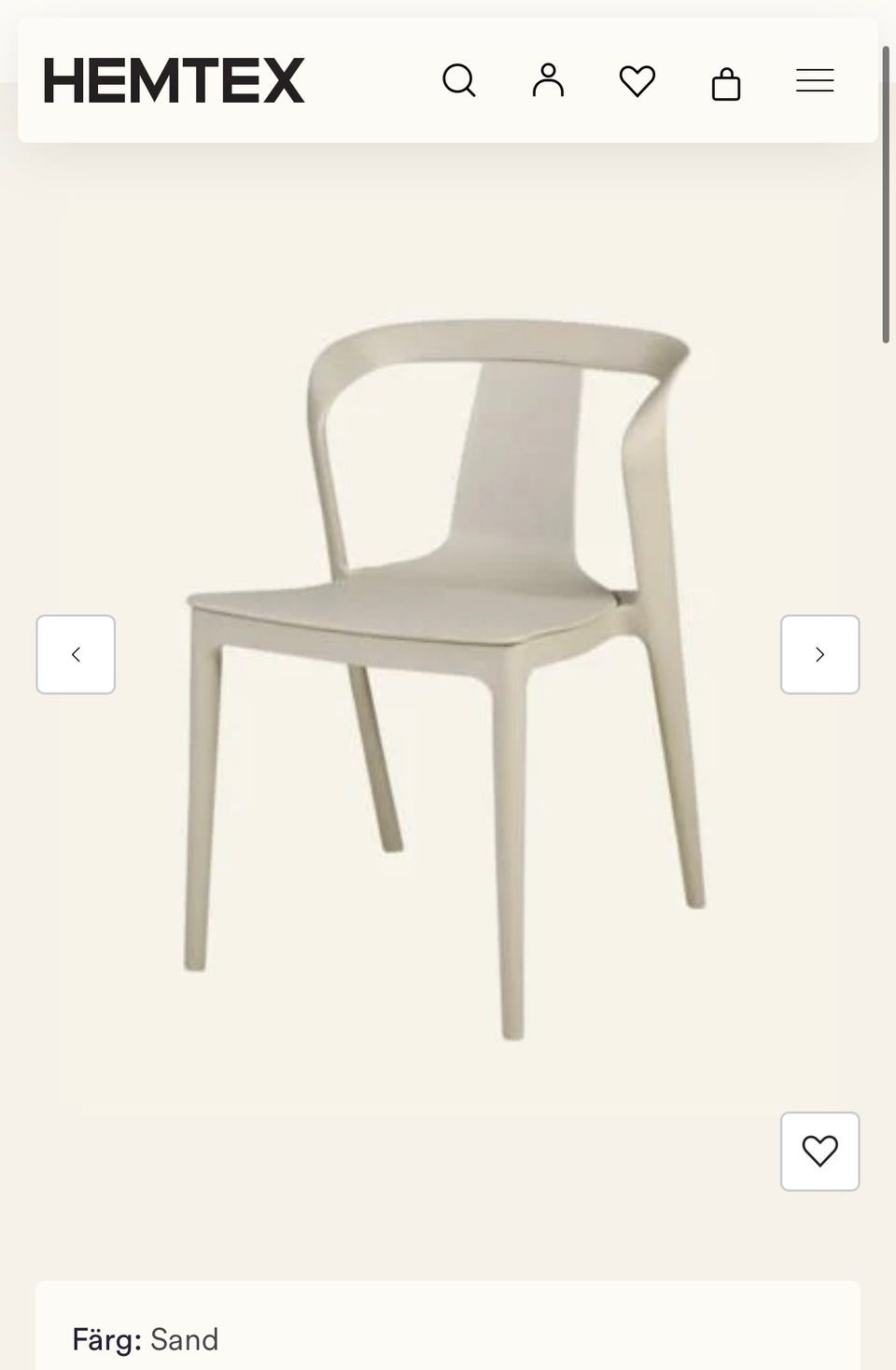The width and height of the screenshot is (896, 1370).
Task: Open the search magnifier
Action: 458,81
